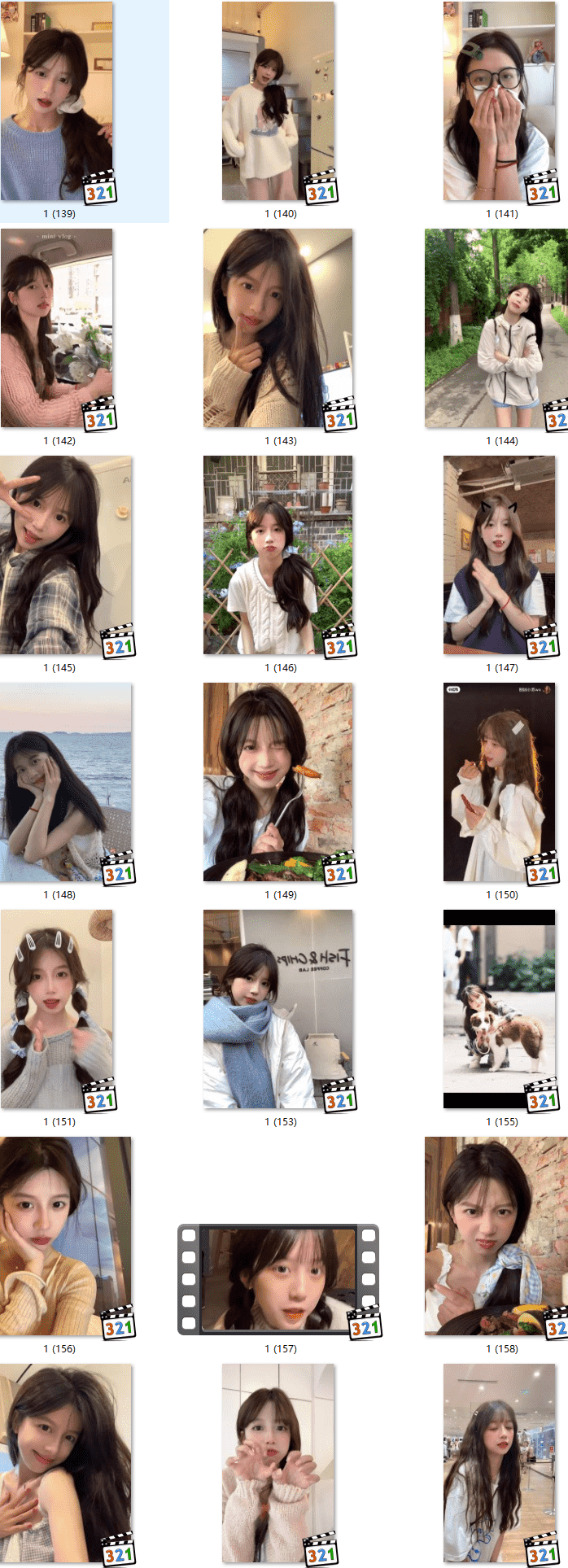568x1568 pixels.
Task: Open the video named 1 (153)
Action: [x=278, y=1010]
